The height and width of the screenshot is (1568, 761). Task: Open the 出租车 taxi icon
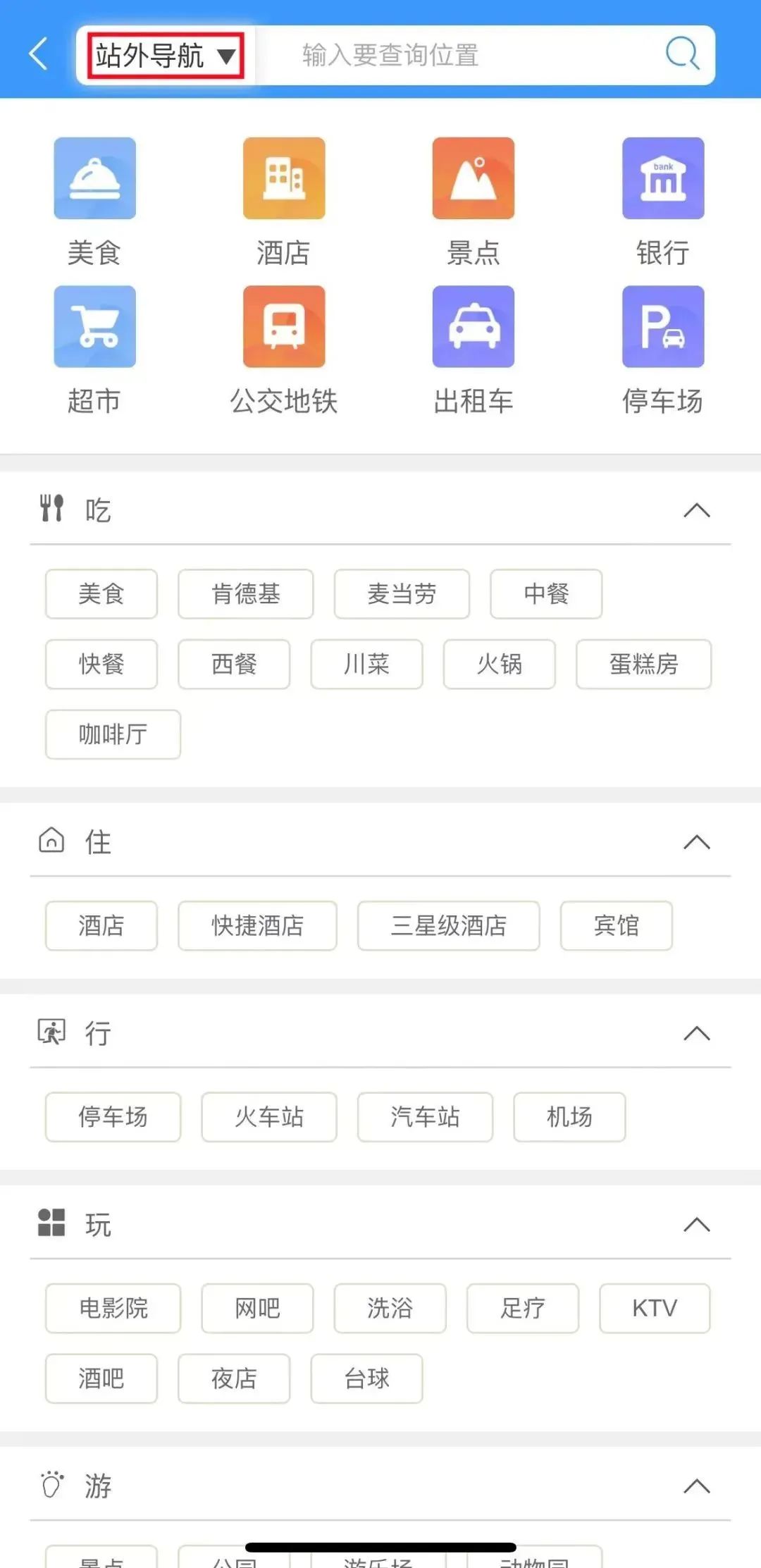[x=474, y=326]
